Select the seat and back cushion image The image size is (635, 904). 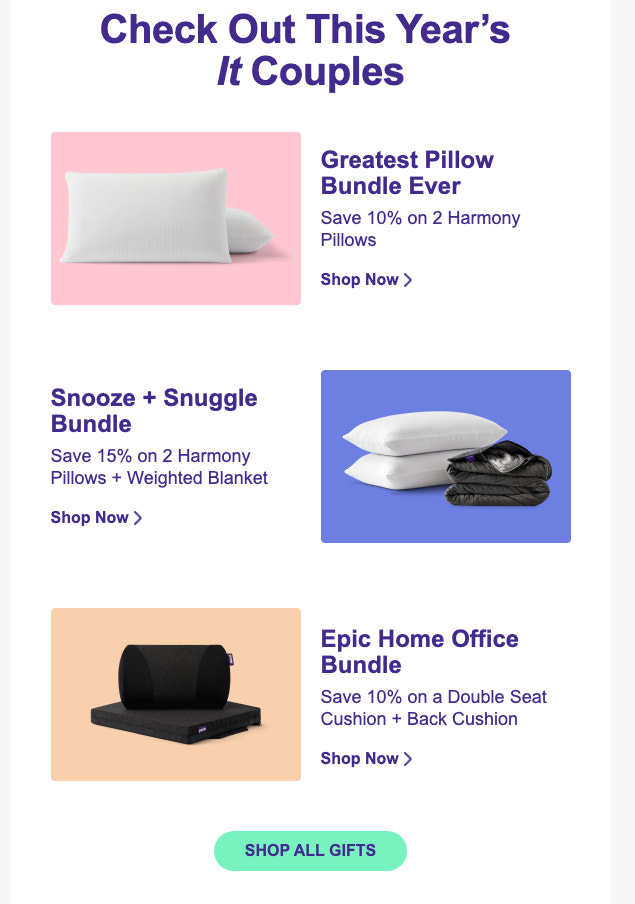click(176, 694)
